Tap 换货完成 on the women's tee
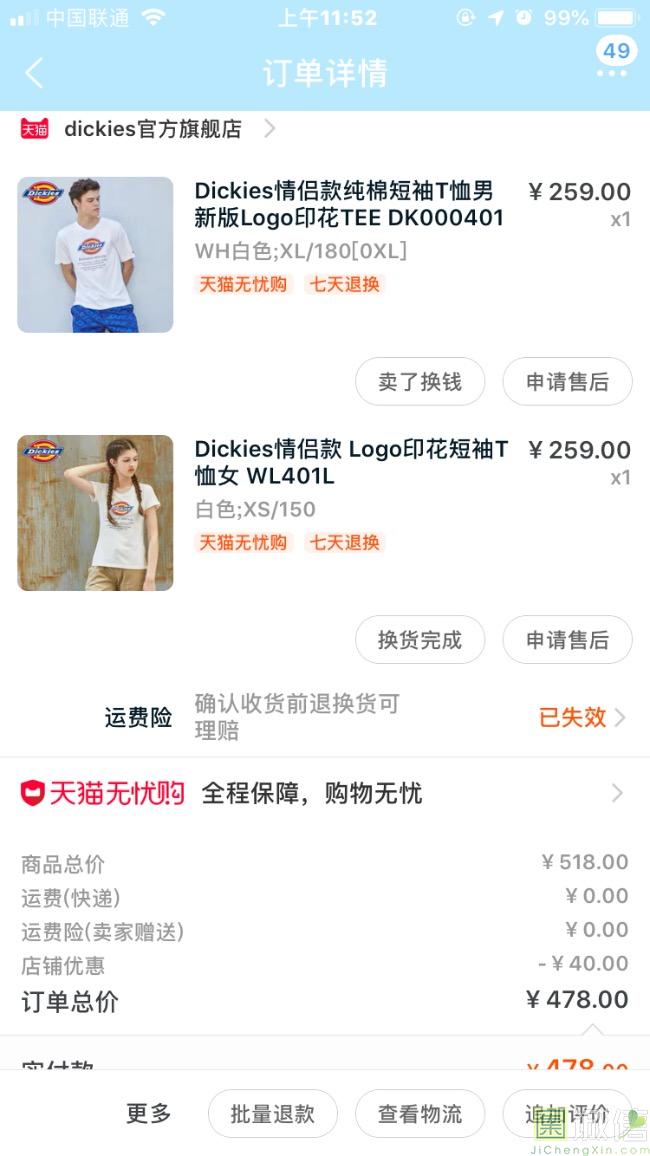This screenshot has height=1156, width=650. point(420,640)
